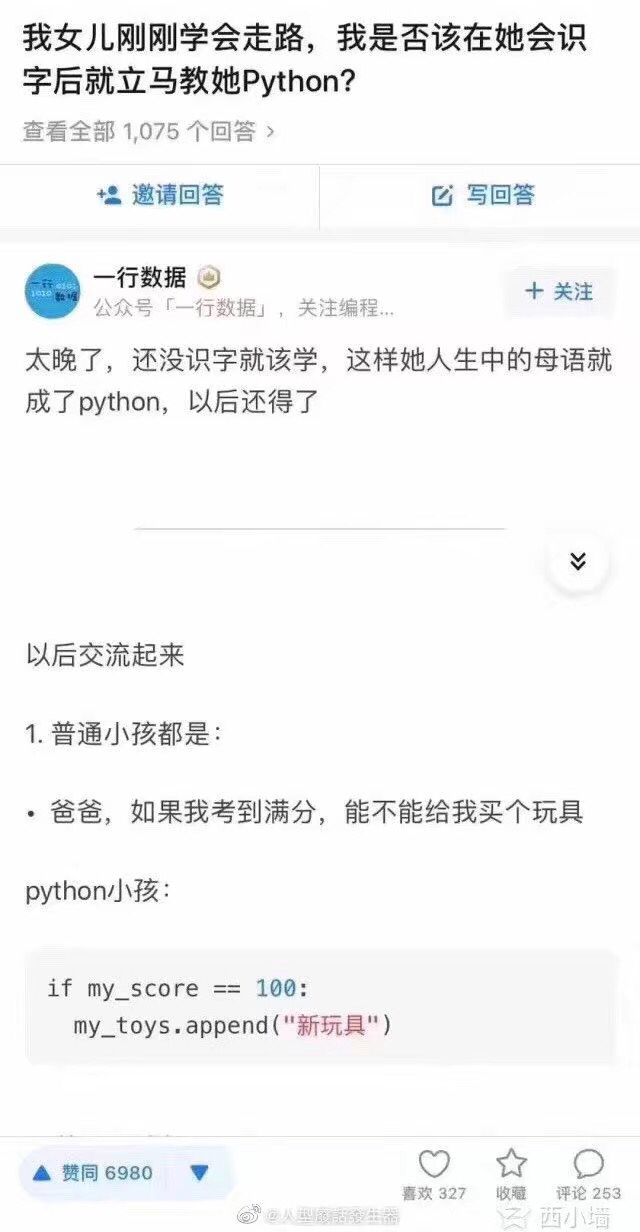The width and height of the screenshot is (640, 1232).
Task: Write an answer via 写回答
Action: tap(483, 195)
